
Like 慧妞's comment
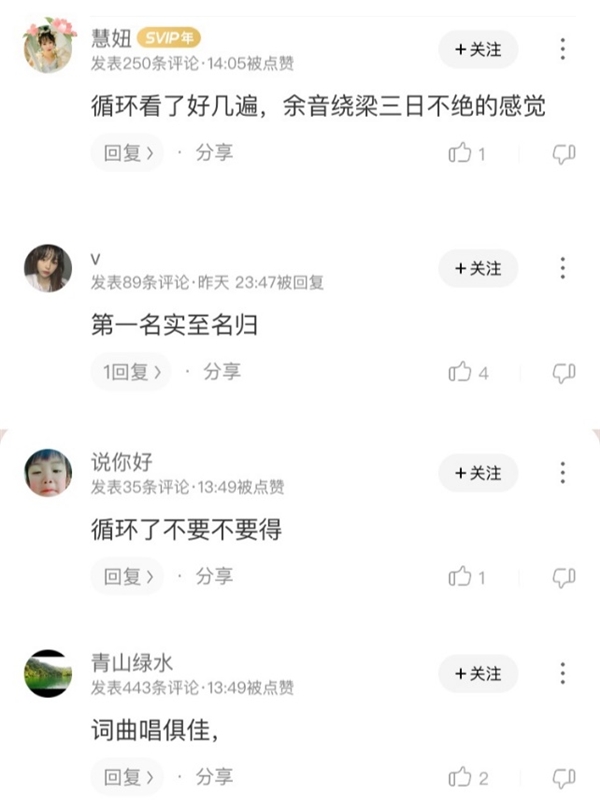(x=462, y=153)
